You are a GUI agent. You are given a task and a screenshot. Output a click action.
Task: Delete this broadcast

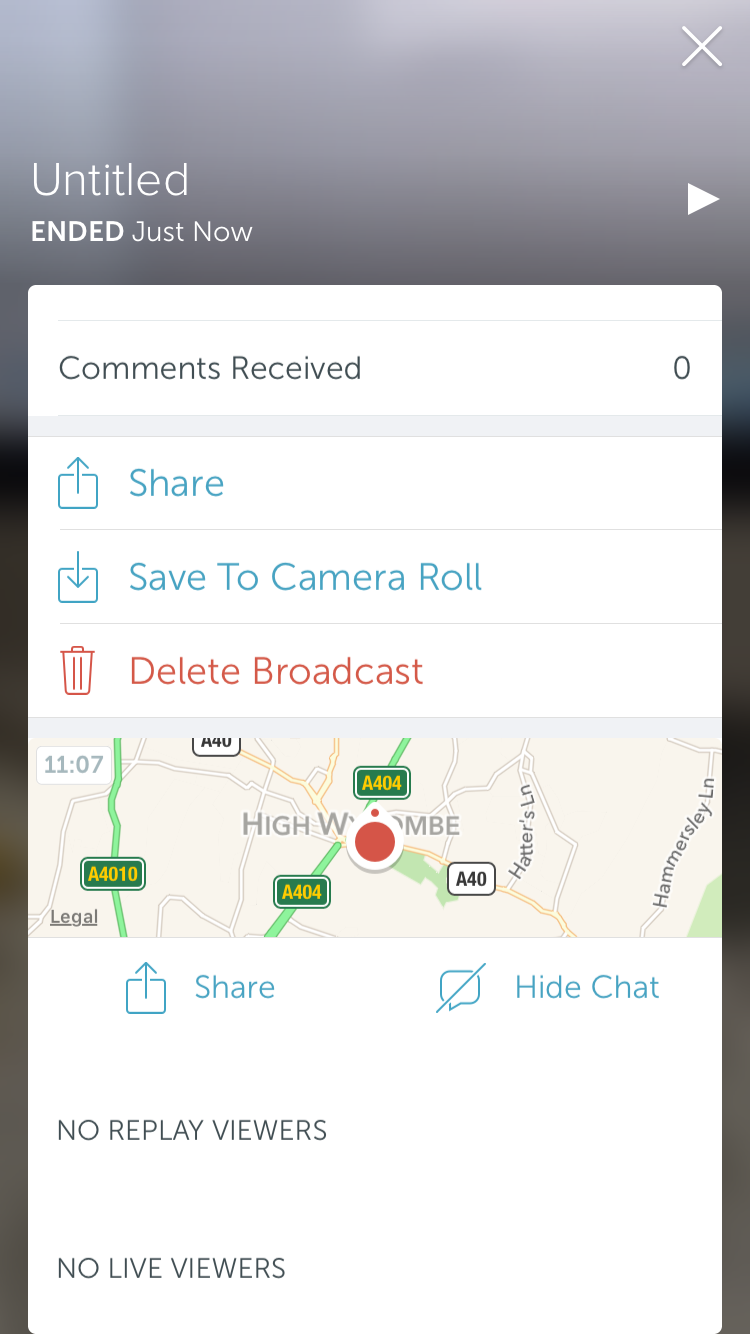click(275, 671)
